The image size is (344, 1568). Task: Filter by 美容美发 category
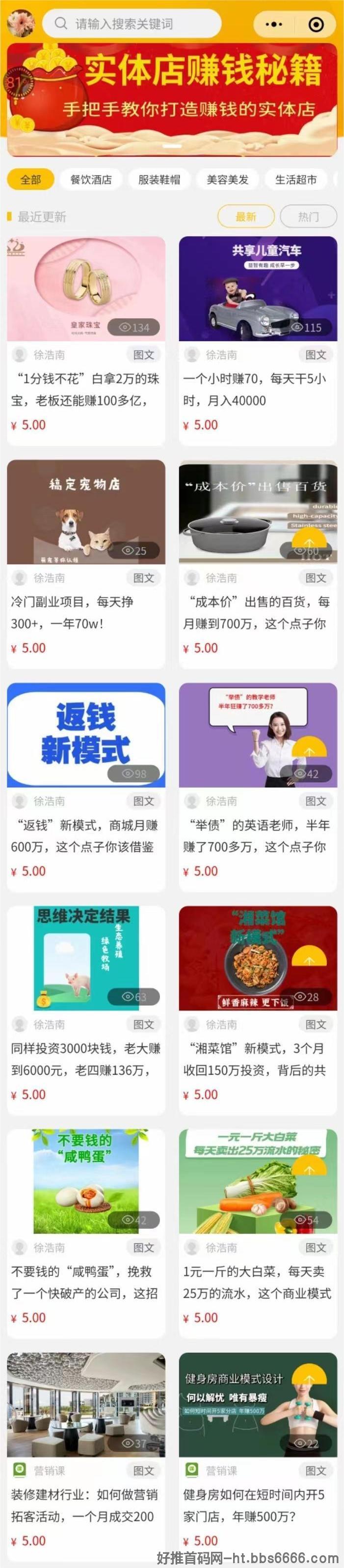(227, 179)
